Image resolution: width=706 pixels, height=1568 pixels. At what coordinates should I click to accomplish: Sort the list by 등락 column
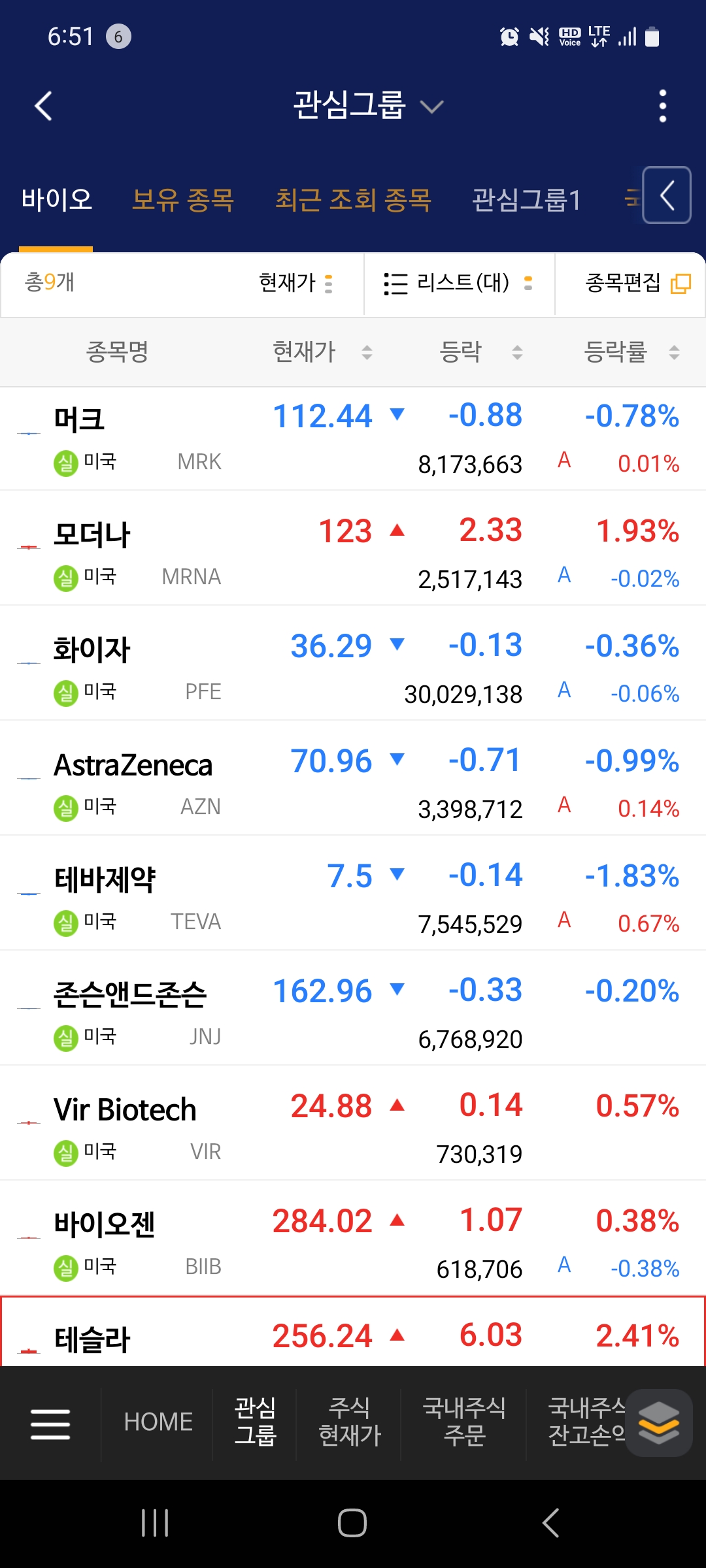[480, 352]
